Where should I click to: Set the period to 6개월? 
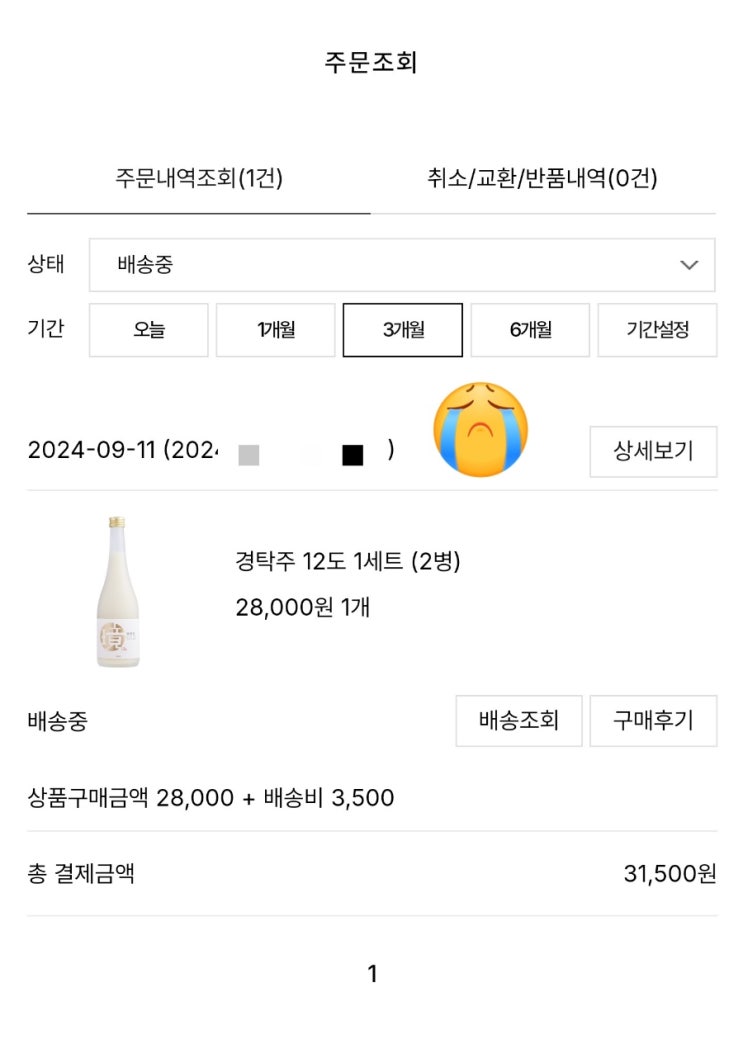(x=530, y=330)
